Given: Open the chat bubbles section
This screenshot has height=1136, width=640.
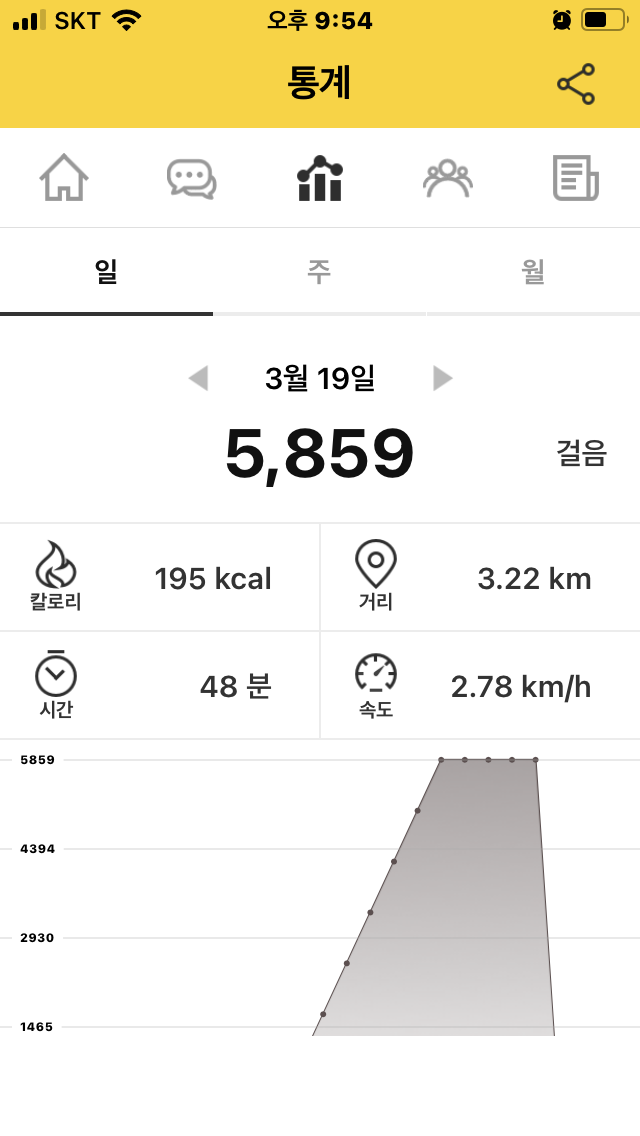Looking at the screenshot, I should click(191, 178).
